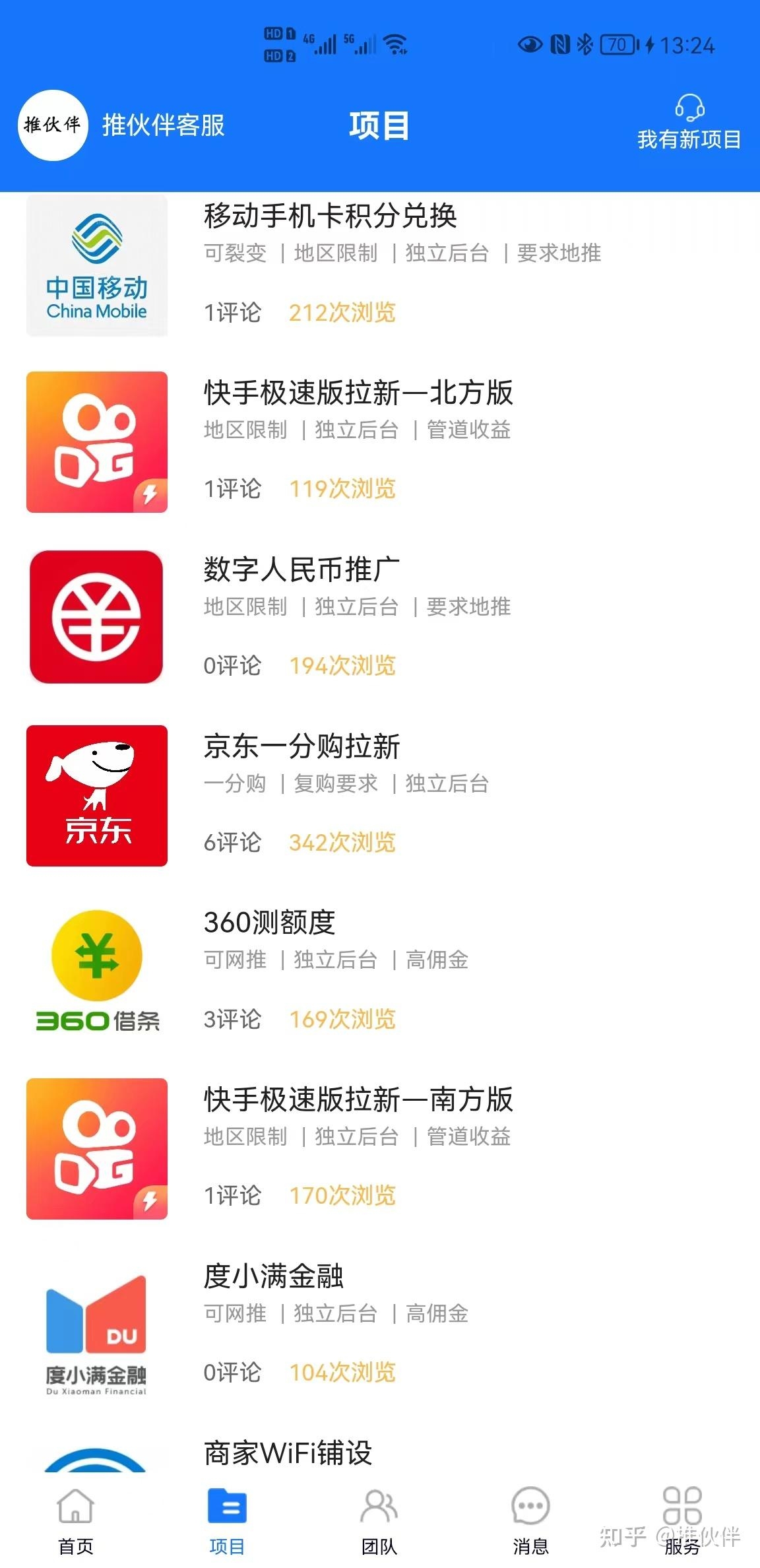This screenshot has height=1568, width=760.
Task: Click the headset customer service icon
Action: [690, 108]
